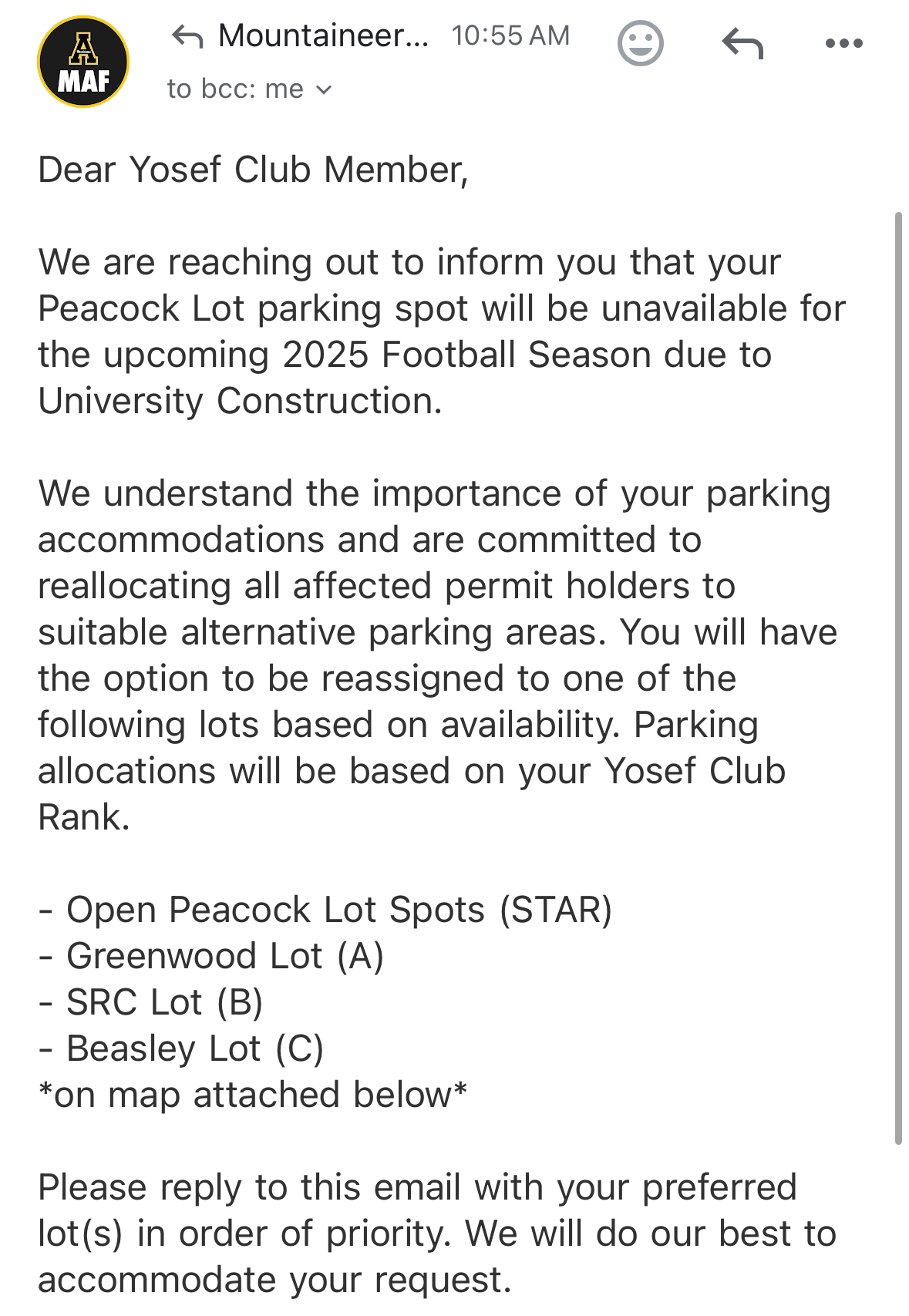Open the three-dot more options menu
This screenshot has height=1316, width=909.
click(x=843, y=44)
